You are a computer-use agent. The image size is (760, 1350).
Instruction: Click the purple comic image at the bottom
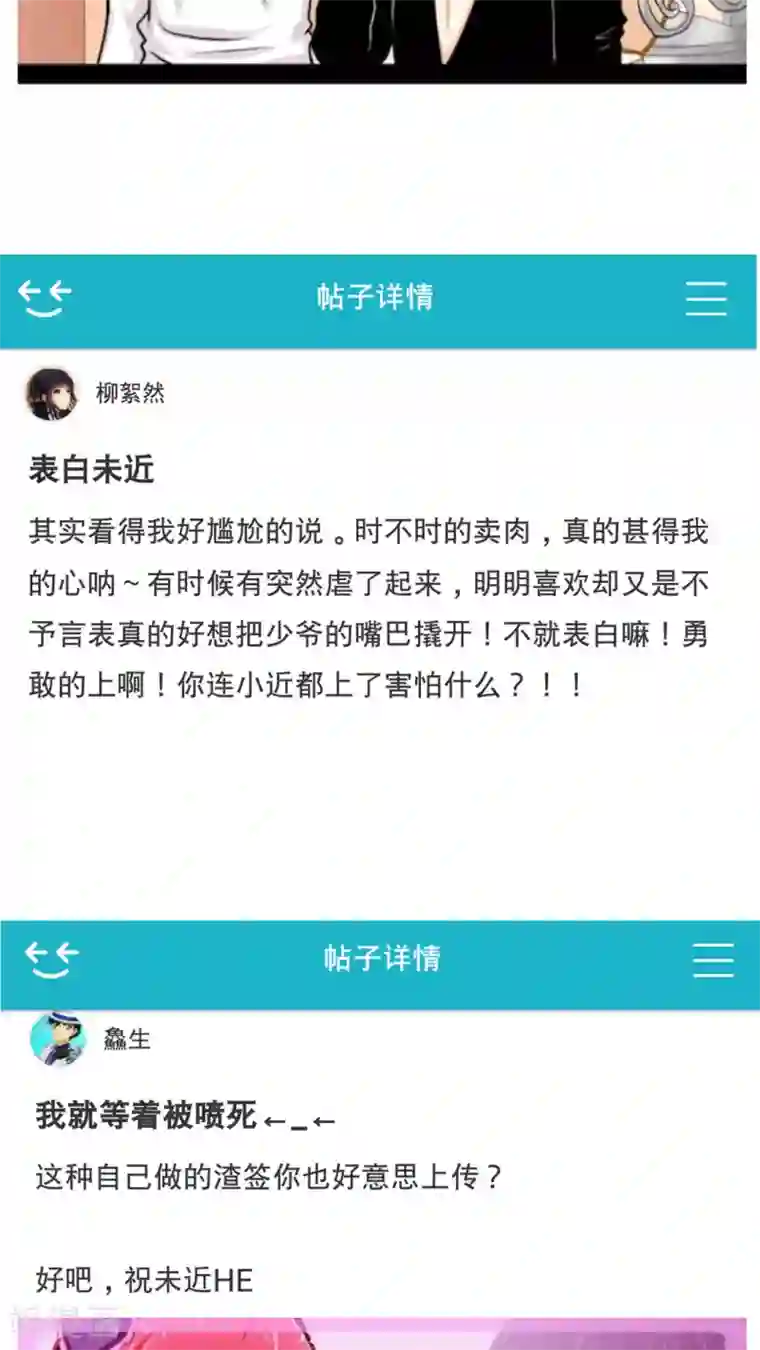[380, 1330]
